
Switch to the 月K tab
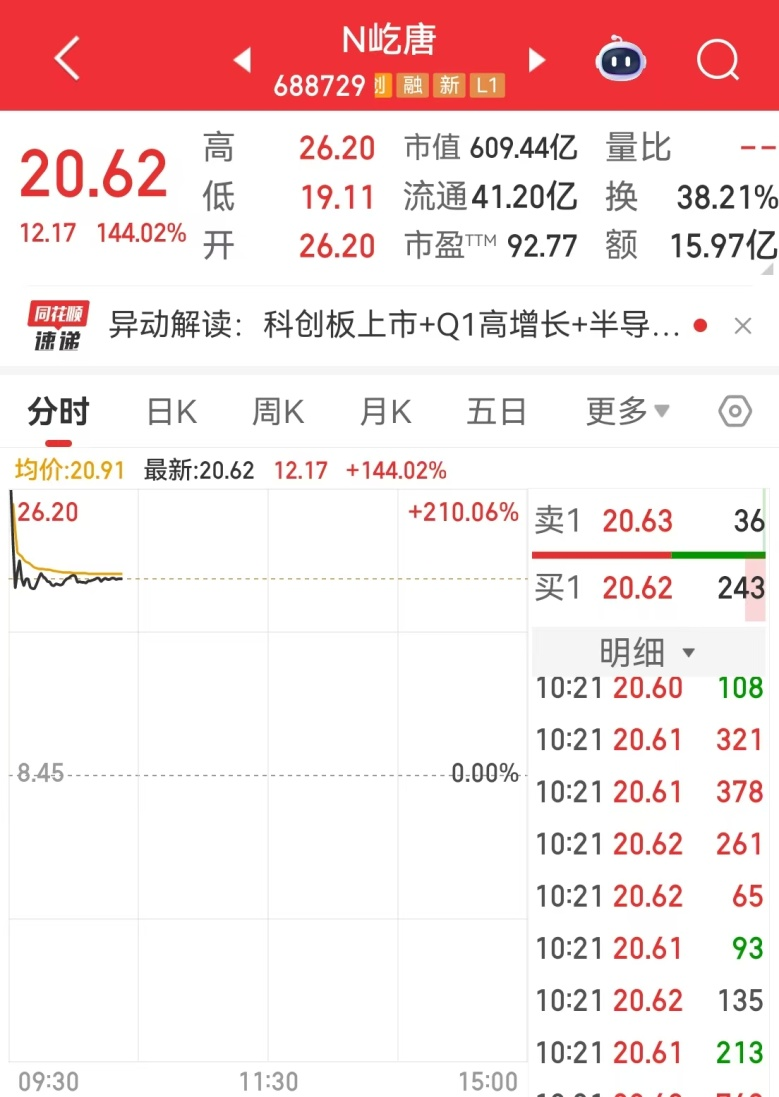[385, 411]
